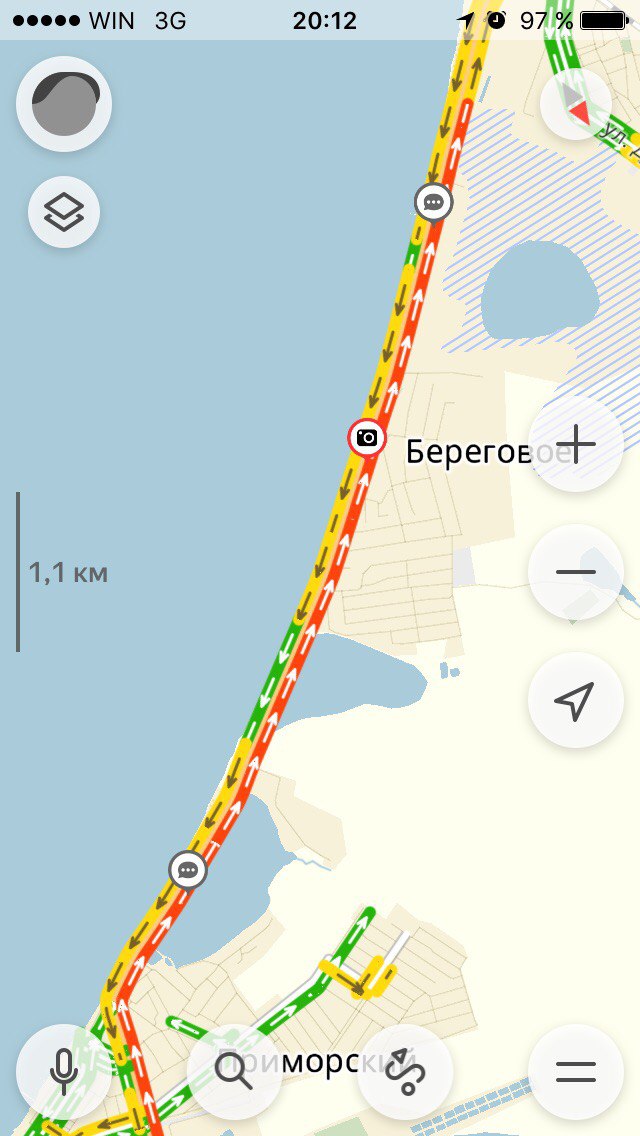This screenshot has height=1136, width=640.
Task: Open the hamburger menu
Action: (575, 1072)
